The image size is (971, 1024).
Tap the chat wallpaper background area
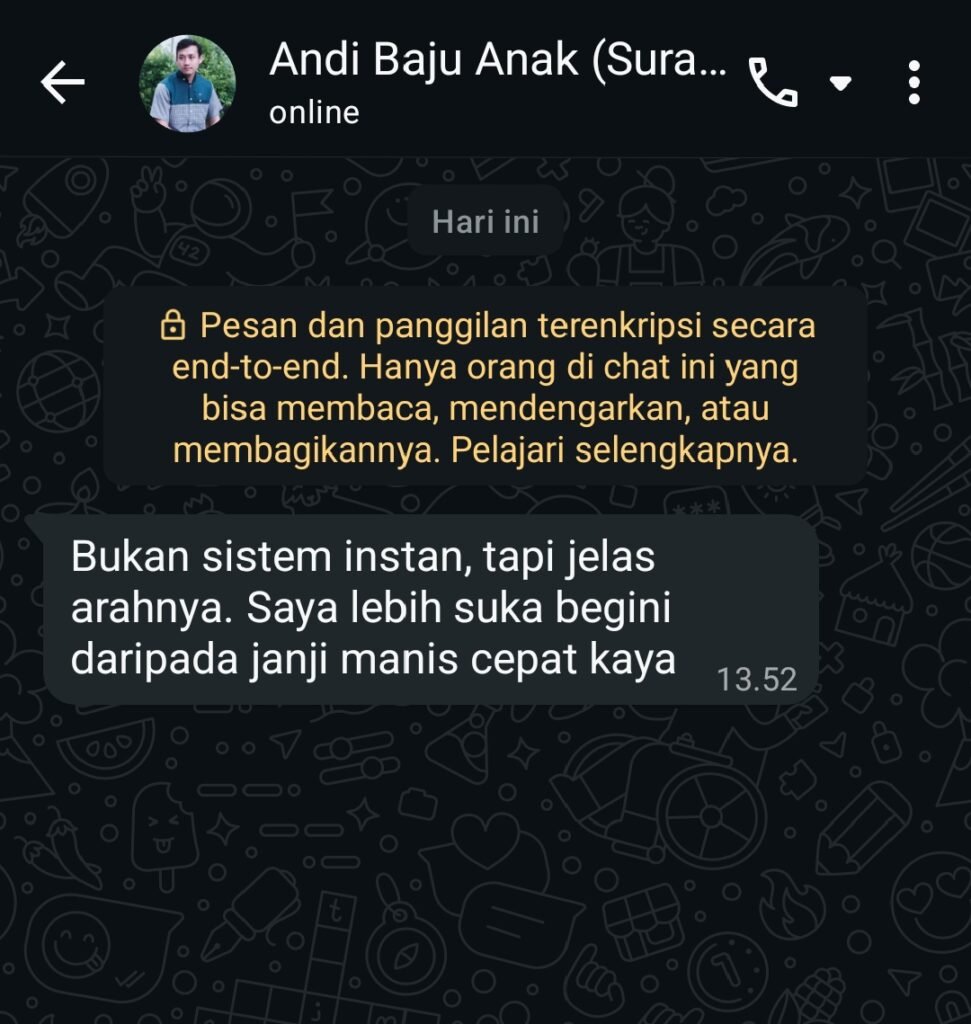pyautogui.click(x=485, y=880)
